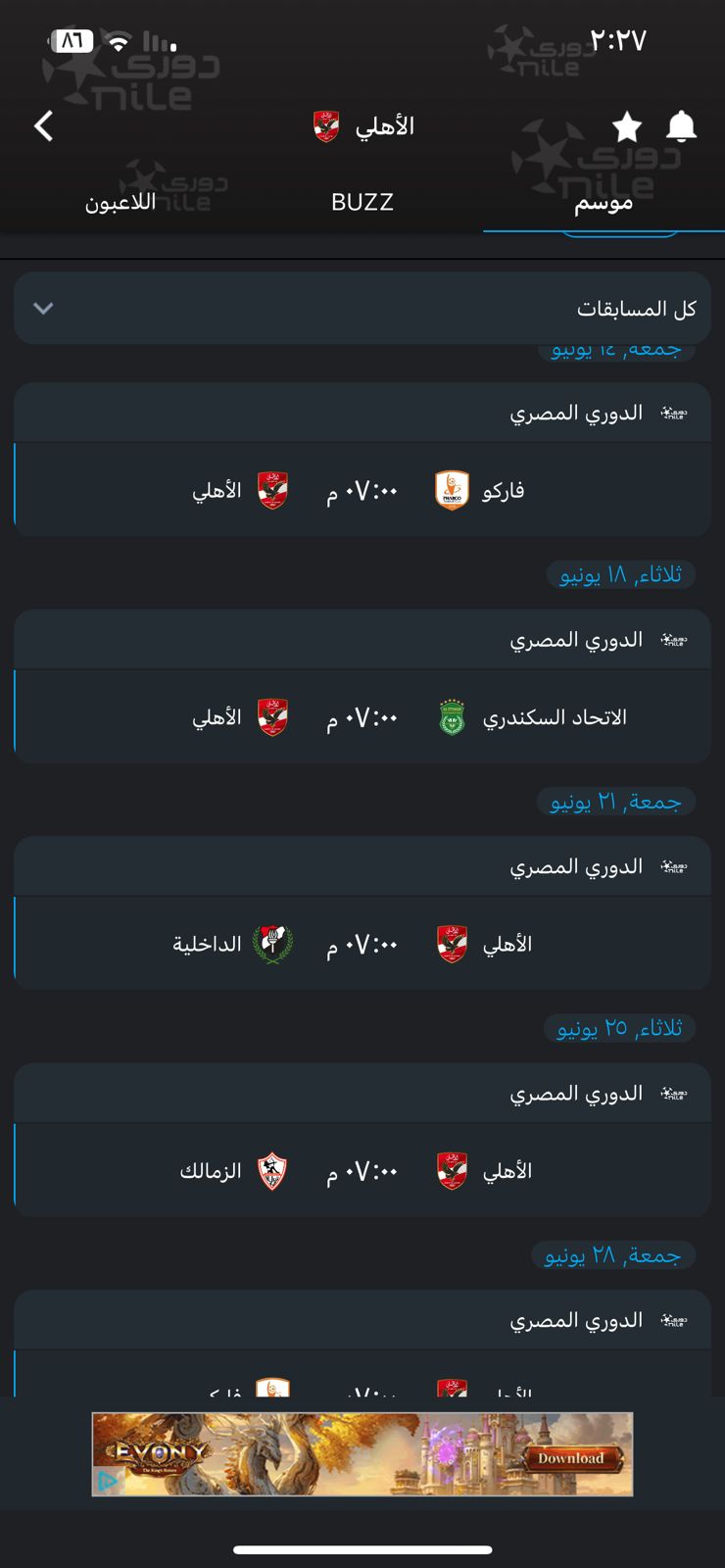View the الأهلي vs الزمالك match

point(362,1171)
